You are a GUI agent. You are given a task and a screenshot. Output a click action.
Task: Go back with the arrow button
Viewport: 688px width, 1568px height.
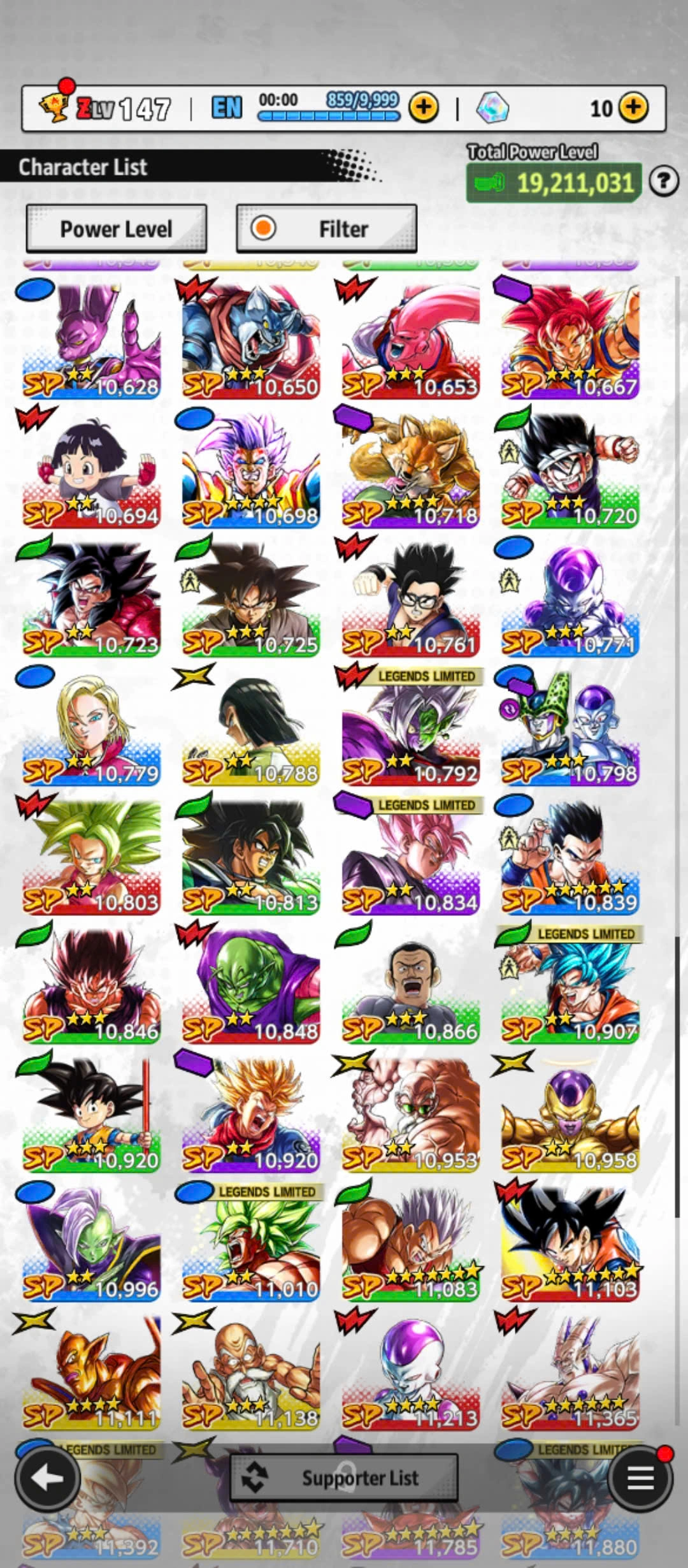[x=48, y=1477]
